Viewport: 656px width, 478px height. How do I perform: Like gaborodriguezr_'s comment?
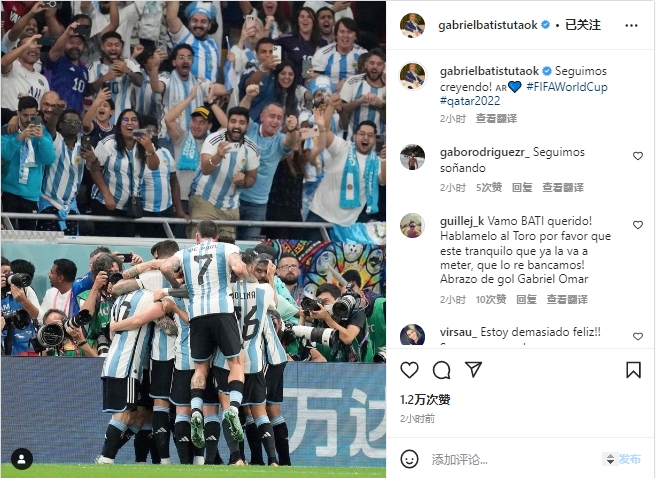pyautogui.click(x=638, y=156)
